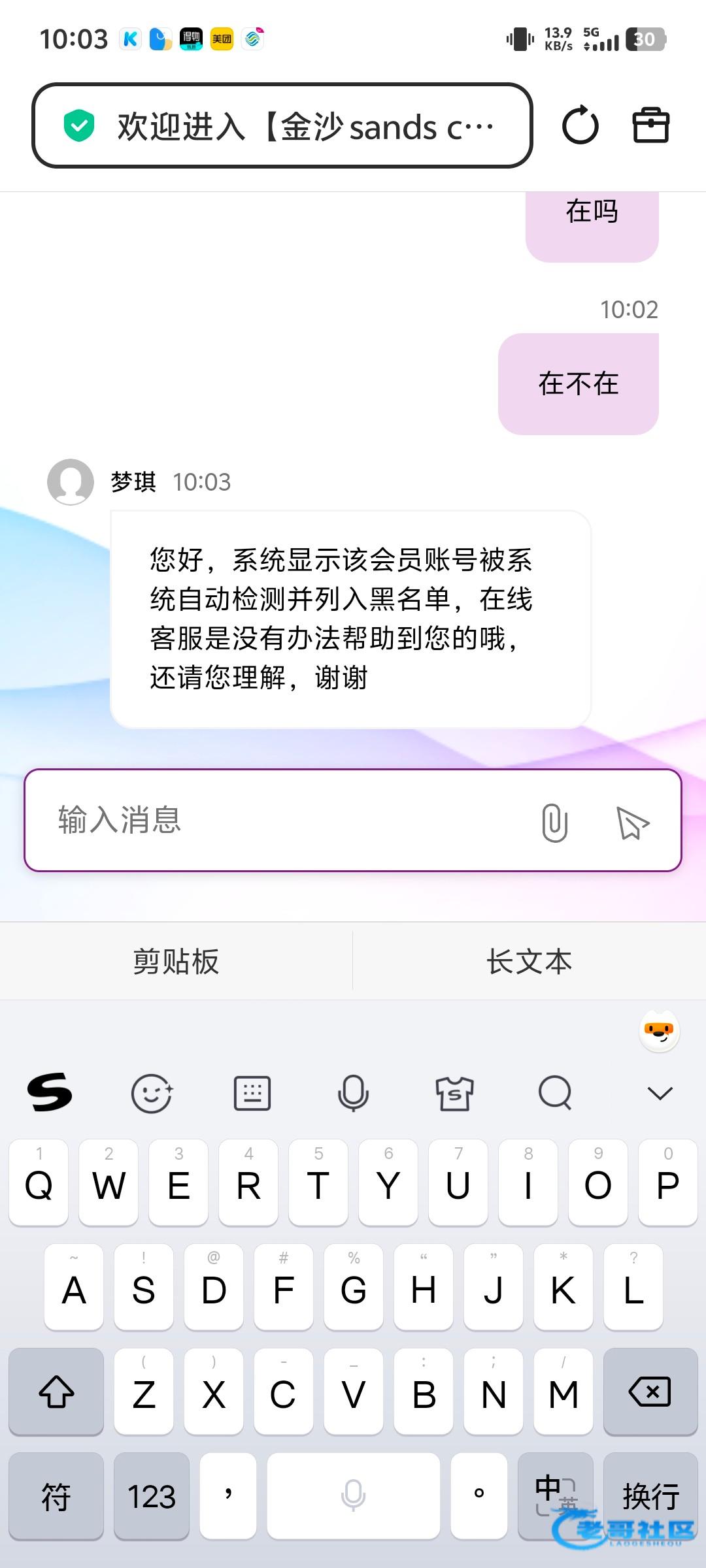Open the Sogou S keyboard menu
This screenshot has height=1568, width=706.
(50, 1092)
